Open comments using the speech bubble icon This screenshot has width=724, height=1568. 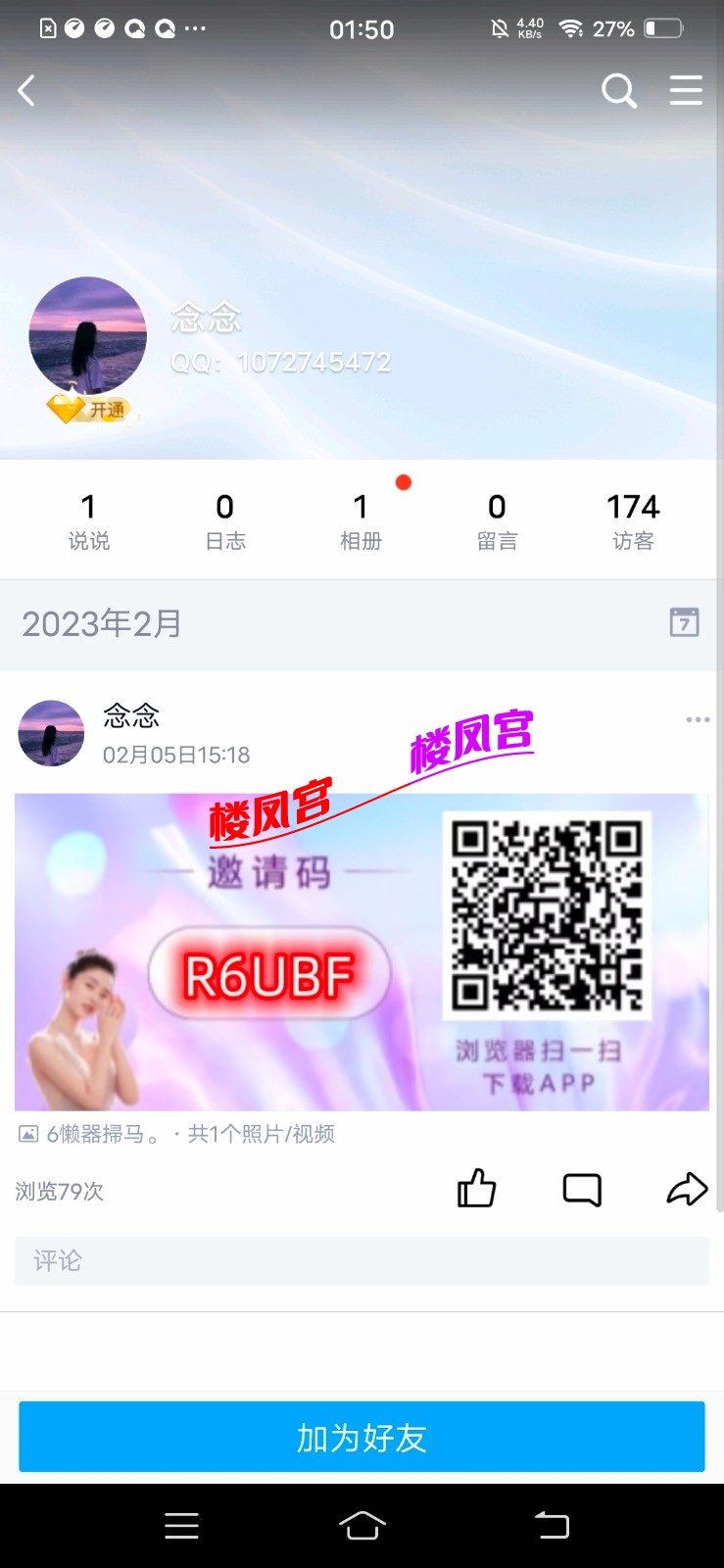(582, 1189)
